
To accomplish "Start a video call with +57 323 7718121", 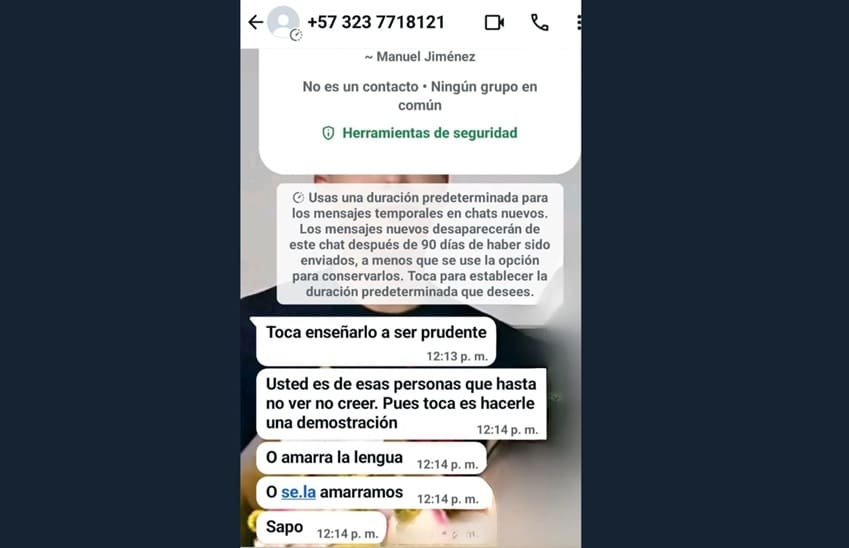I will (x=494, y=22).
